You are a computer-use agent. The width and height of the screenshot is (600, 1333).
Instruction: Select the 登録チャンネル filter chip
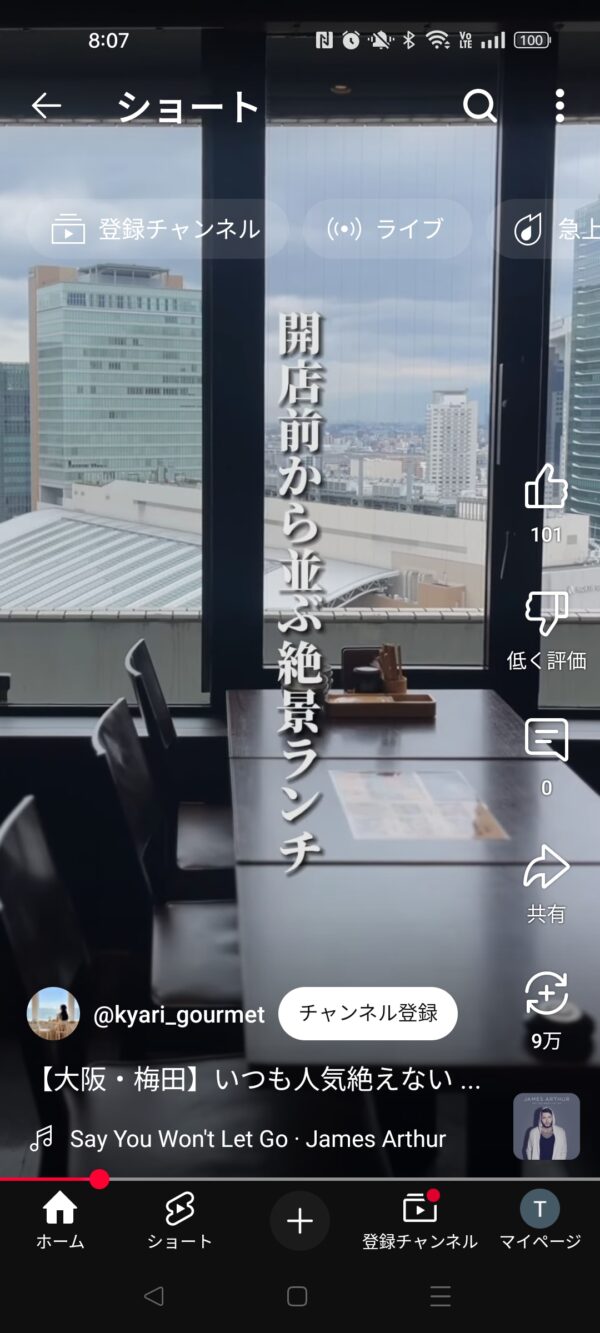(157, 229)
